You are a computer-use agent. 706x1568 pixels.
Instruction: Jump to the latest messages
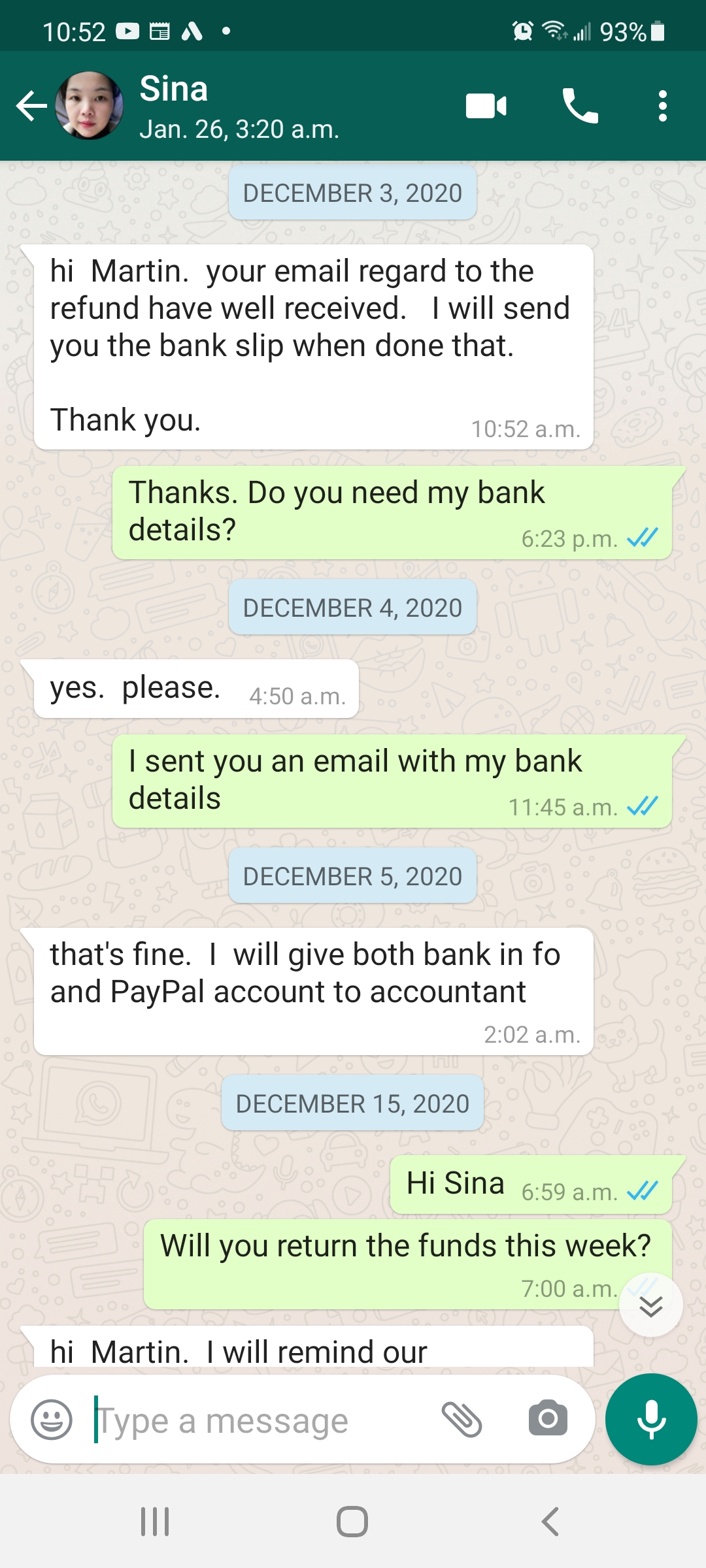651,1305
